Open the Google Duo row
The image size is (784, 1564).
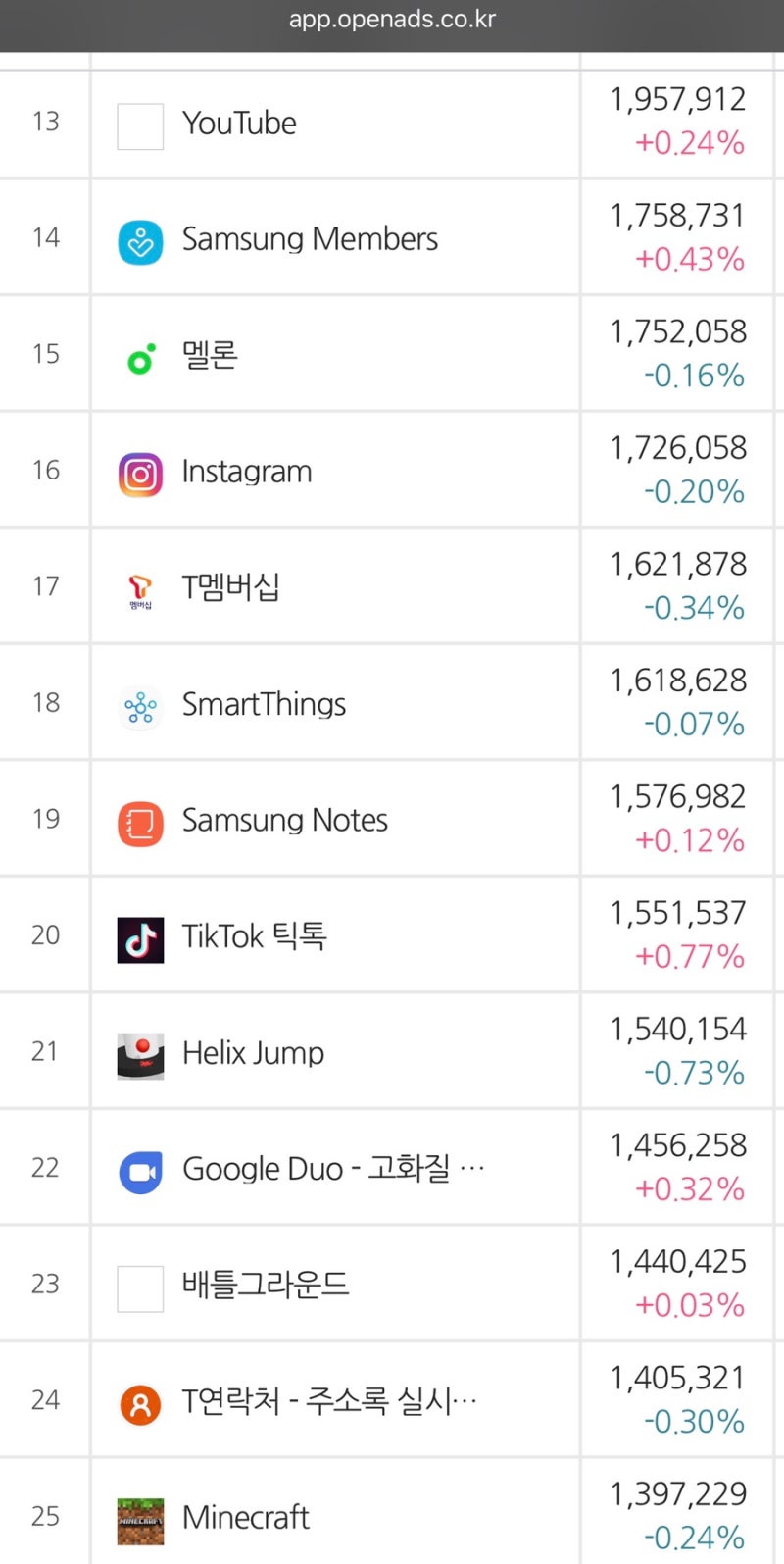click(392, 1168)
